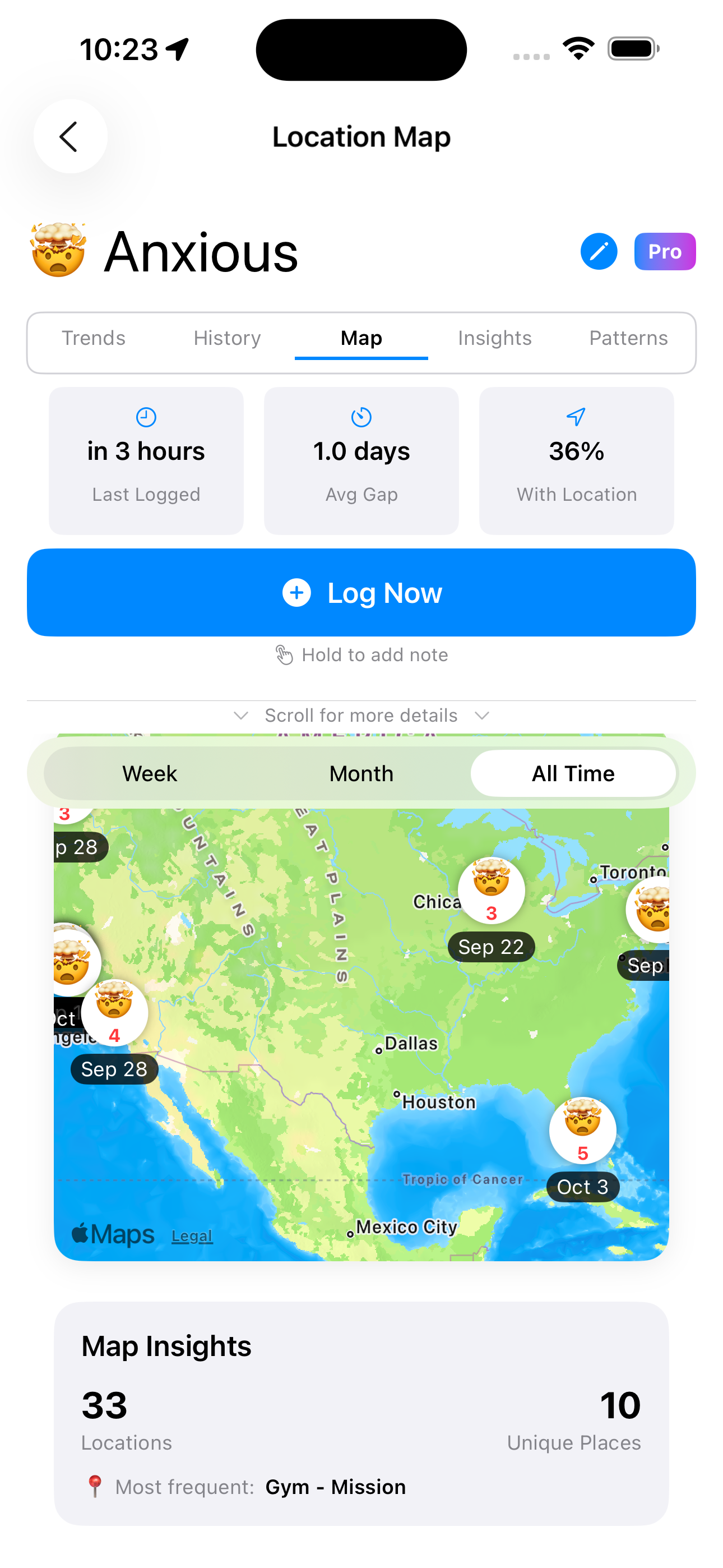Viewport: 723px width, 1568px height.
Task: Select the Sep 22 marker near Chicago
Action: click(x=491, y=891)
